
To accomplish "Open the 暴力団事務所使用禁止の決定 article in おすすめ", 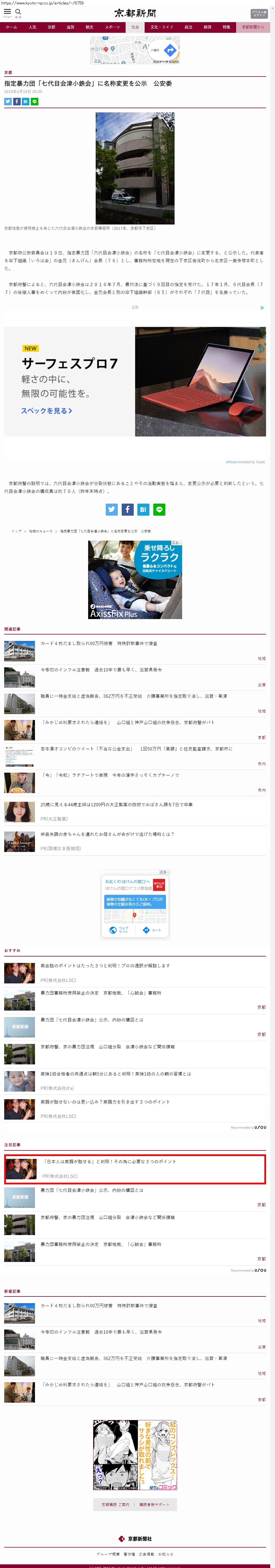I will pos(101,993).
